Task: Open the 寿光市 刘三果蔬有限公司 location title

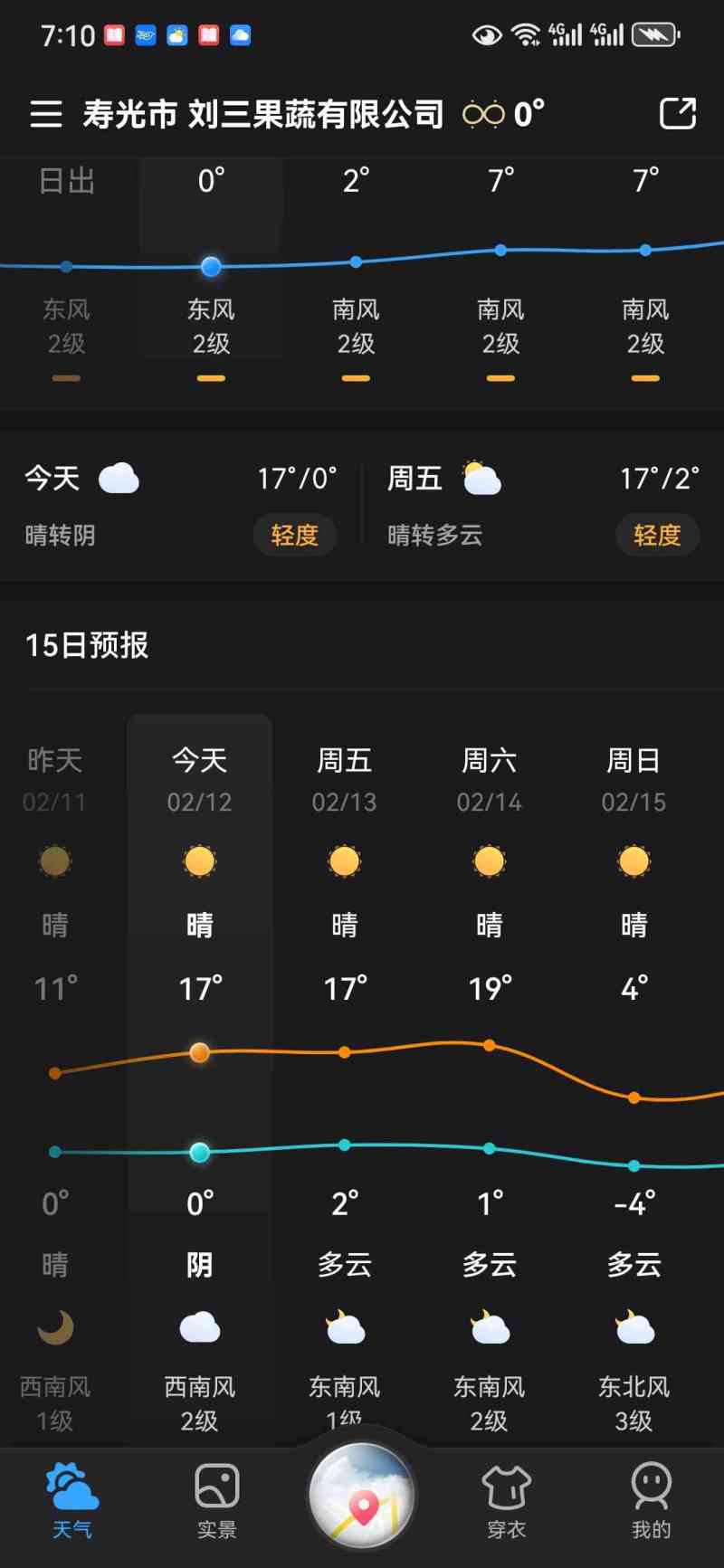Action: tap(263, 114)
